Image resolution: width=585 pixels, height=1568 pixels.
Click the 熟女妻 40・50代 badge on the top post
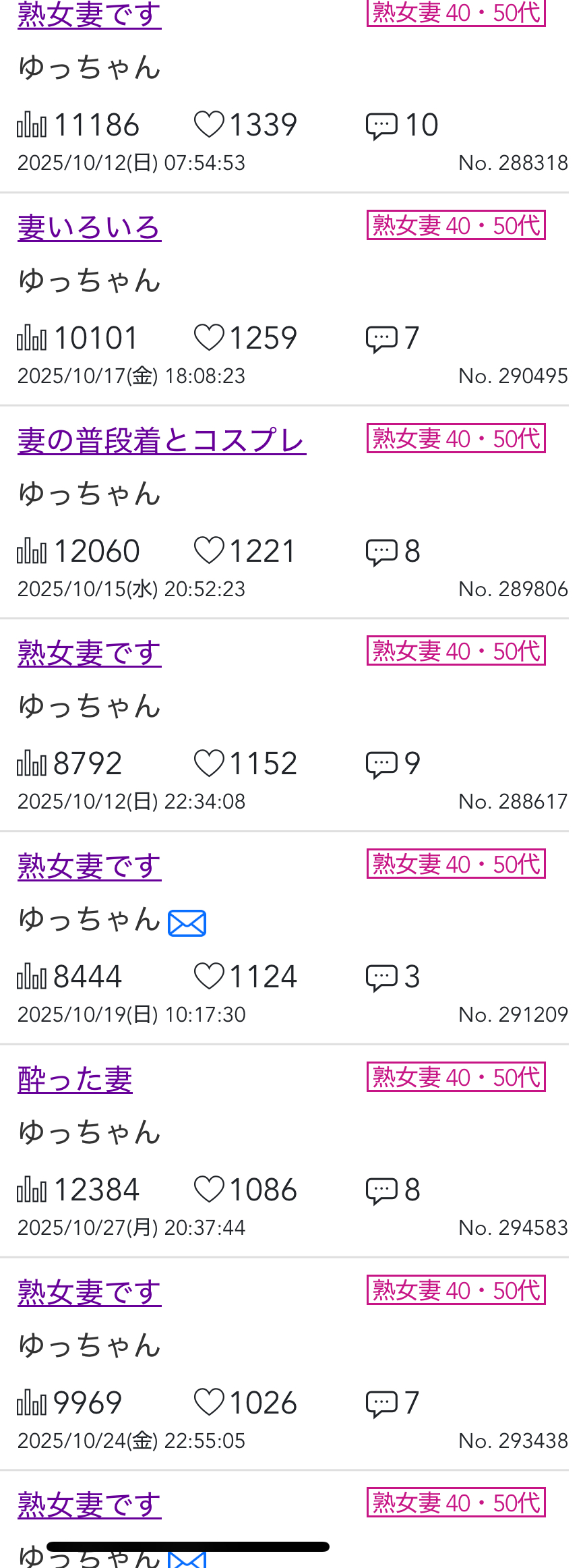[x=456, y=11]
